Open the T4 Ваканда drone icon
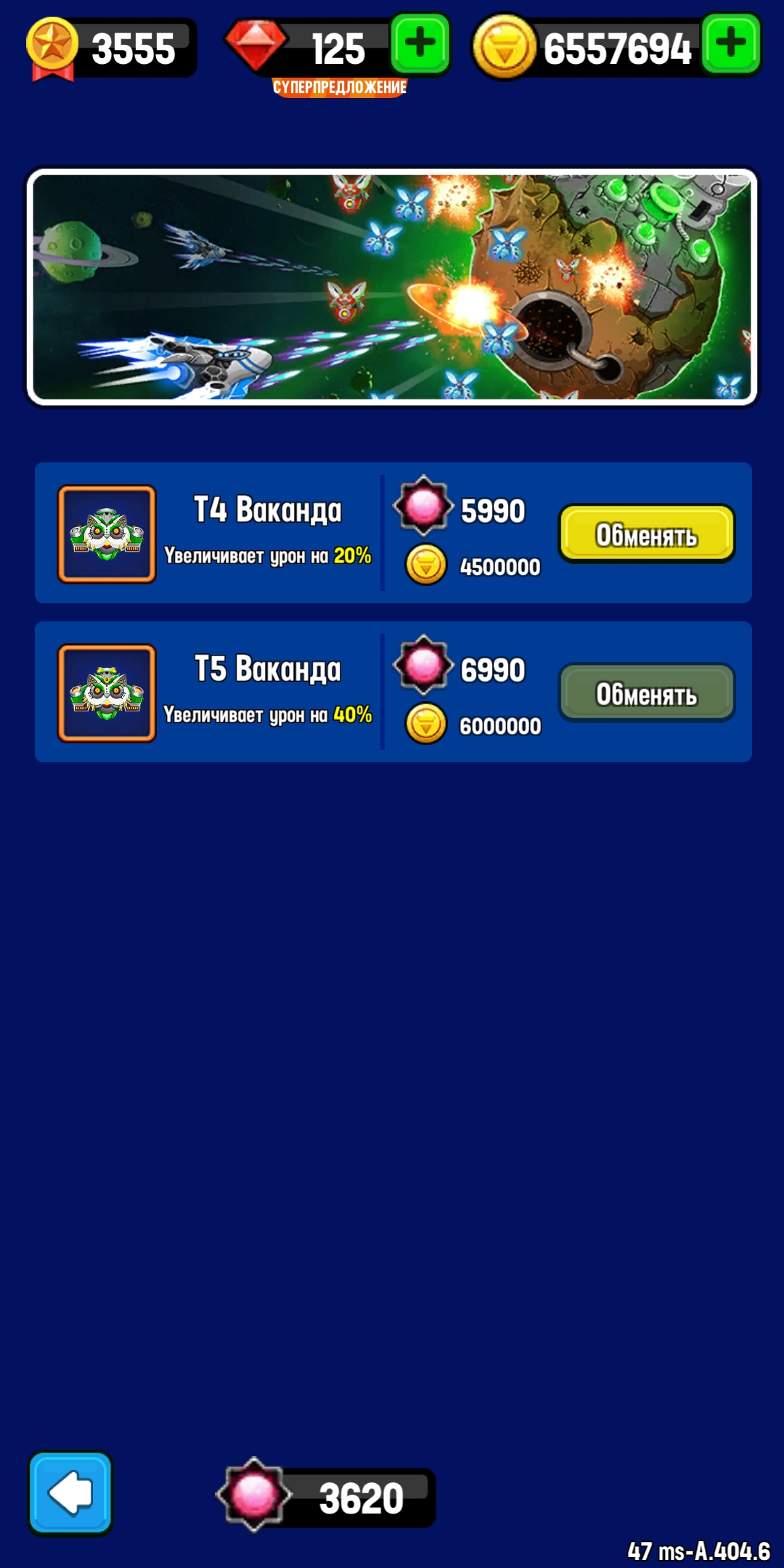The height and width of the screenshot is (1568, 784). (107, 534)
